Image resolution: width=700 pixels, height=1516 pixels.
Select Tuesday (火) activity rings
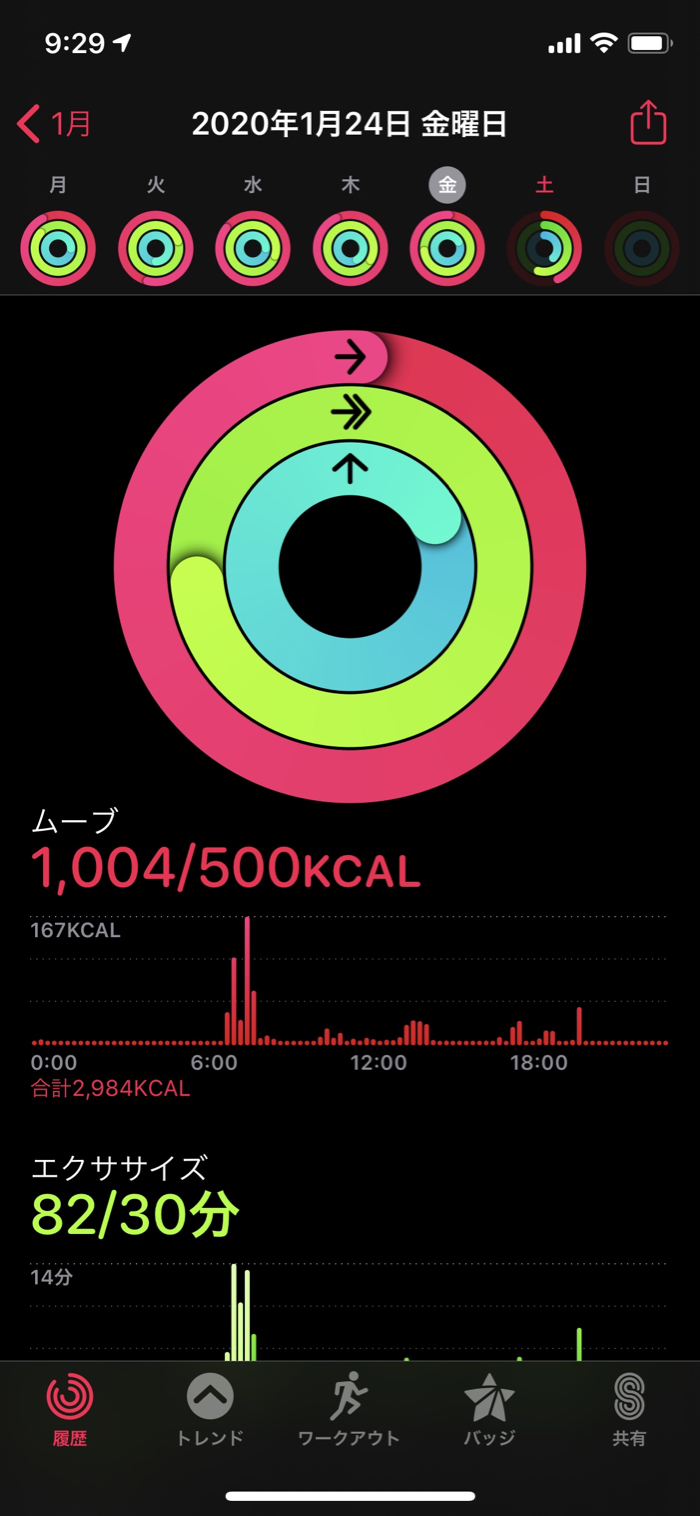[156, 248]
